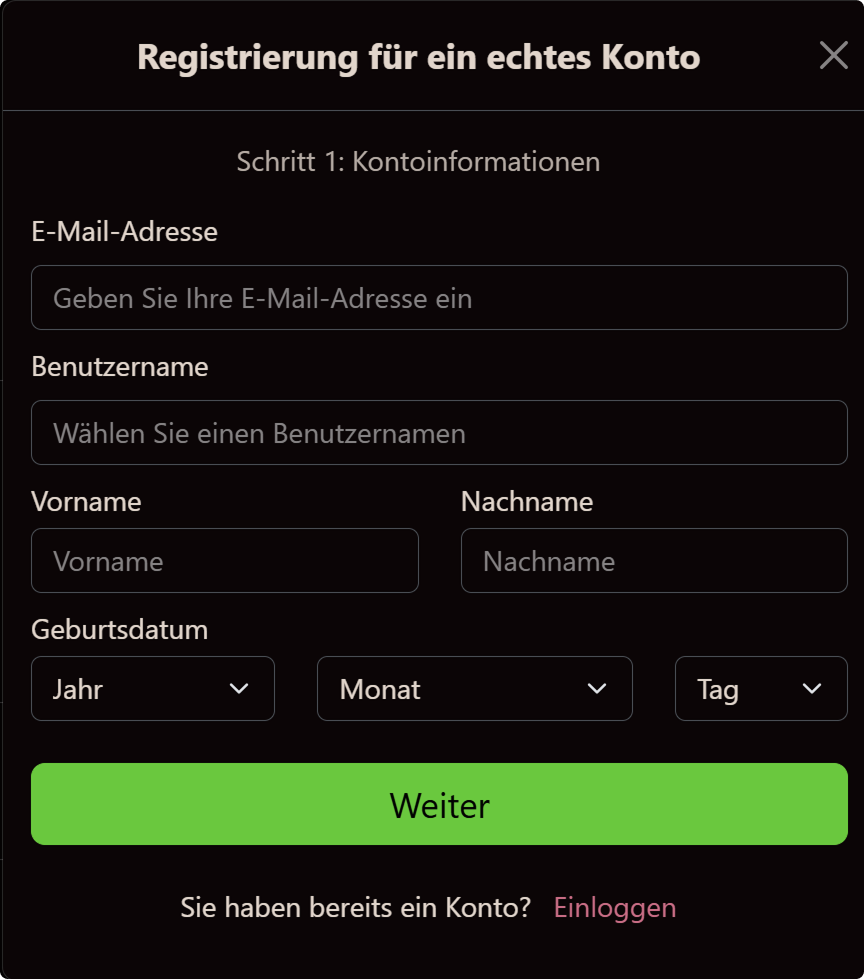864x979 pixels.
Task: Select the Benutzername input field
Action: point(440,432)
